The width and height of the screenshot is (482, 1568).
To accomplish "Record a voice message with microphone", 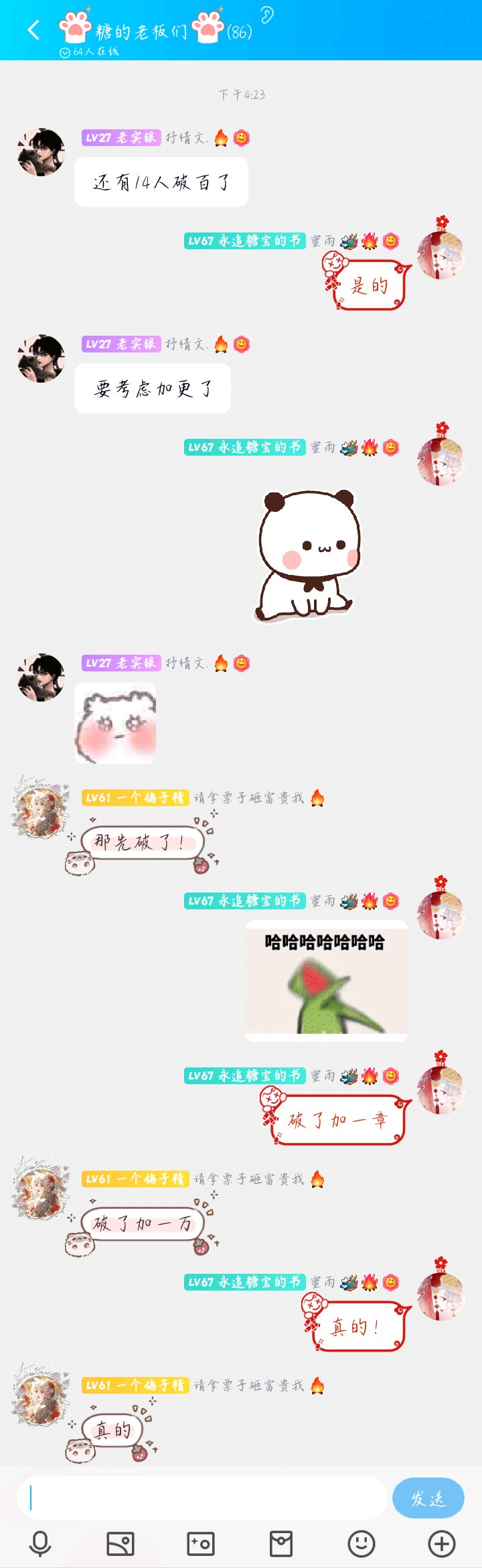I will [40, 1544].
